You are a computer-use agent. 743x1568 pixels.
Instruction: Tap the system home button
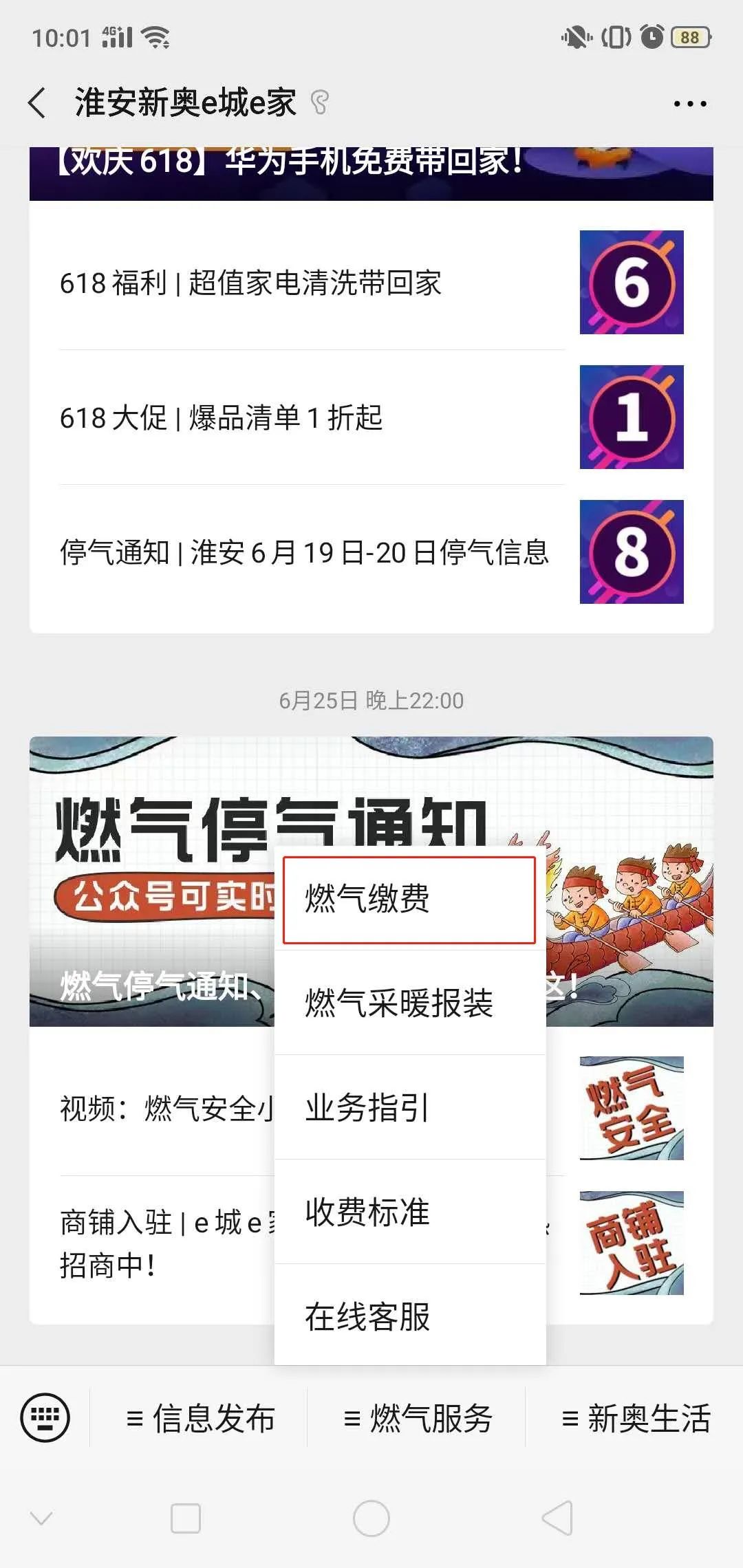point(371,1518)
